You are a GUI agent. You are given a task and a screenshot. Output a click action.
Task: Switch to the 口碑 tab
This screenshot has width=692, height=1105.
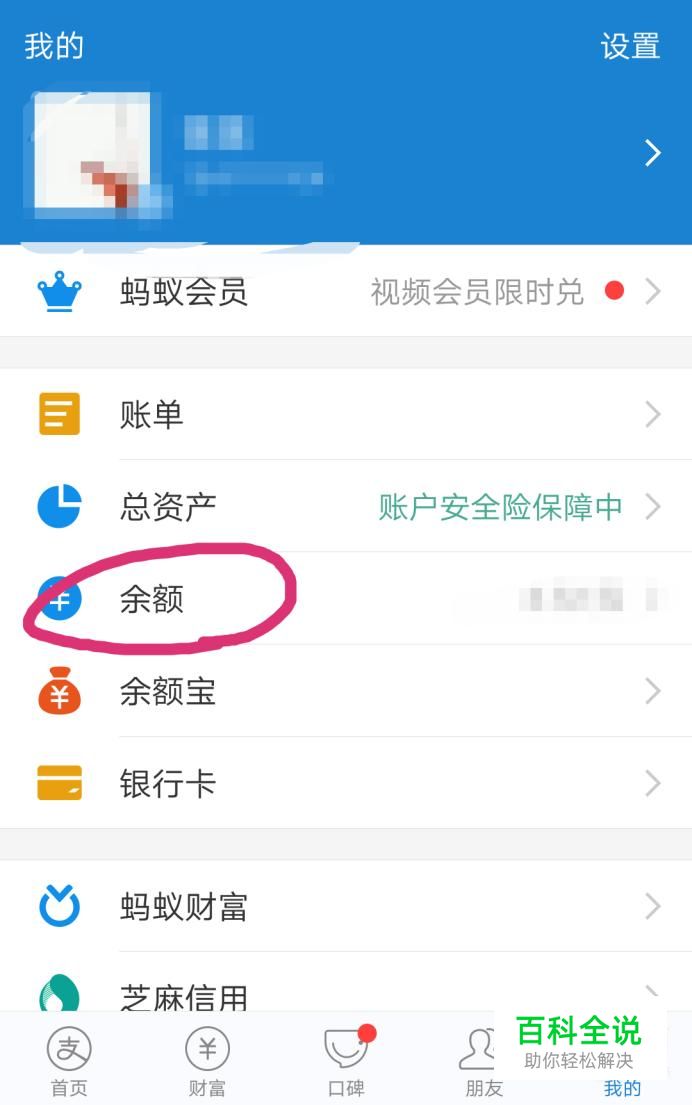[x=346, y=1060]
